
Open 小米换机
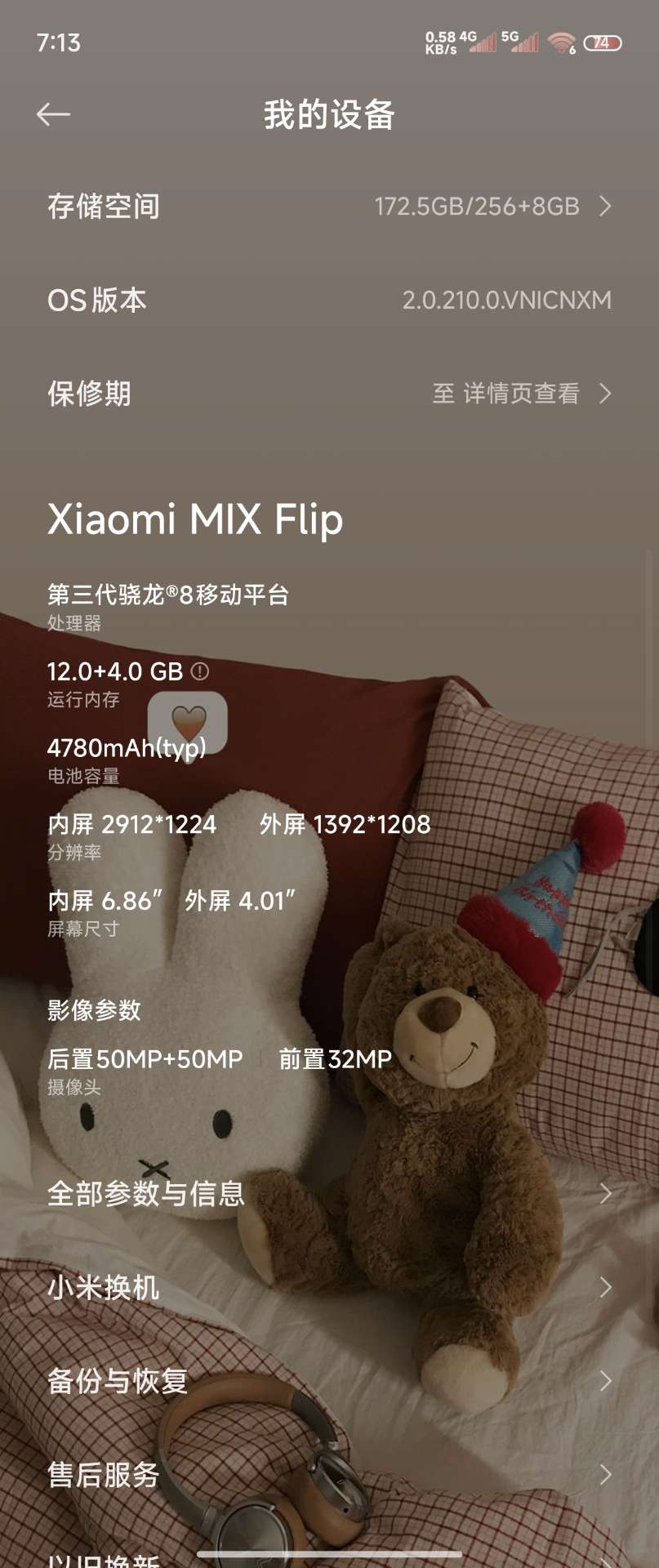[x=329, y=1288]
